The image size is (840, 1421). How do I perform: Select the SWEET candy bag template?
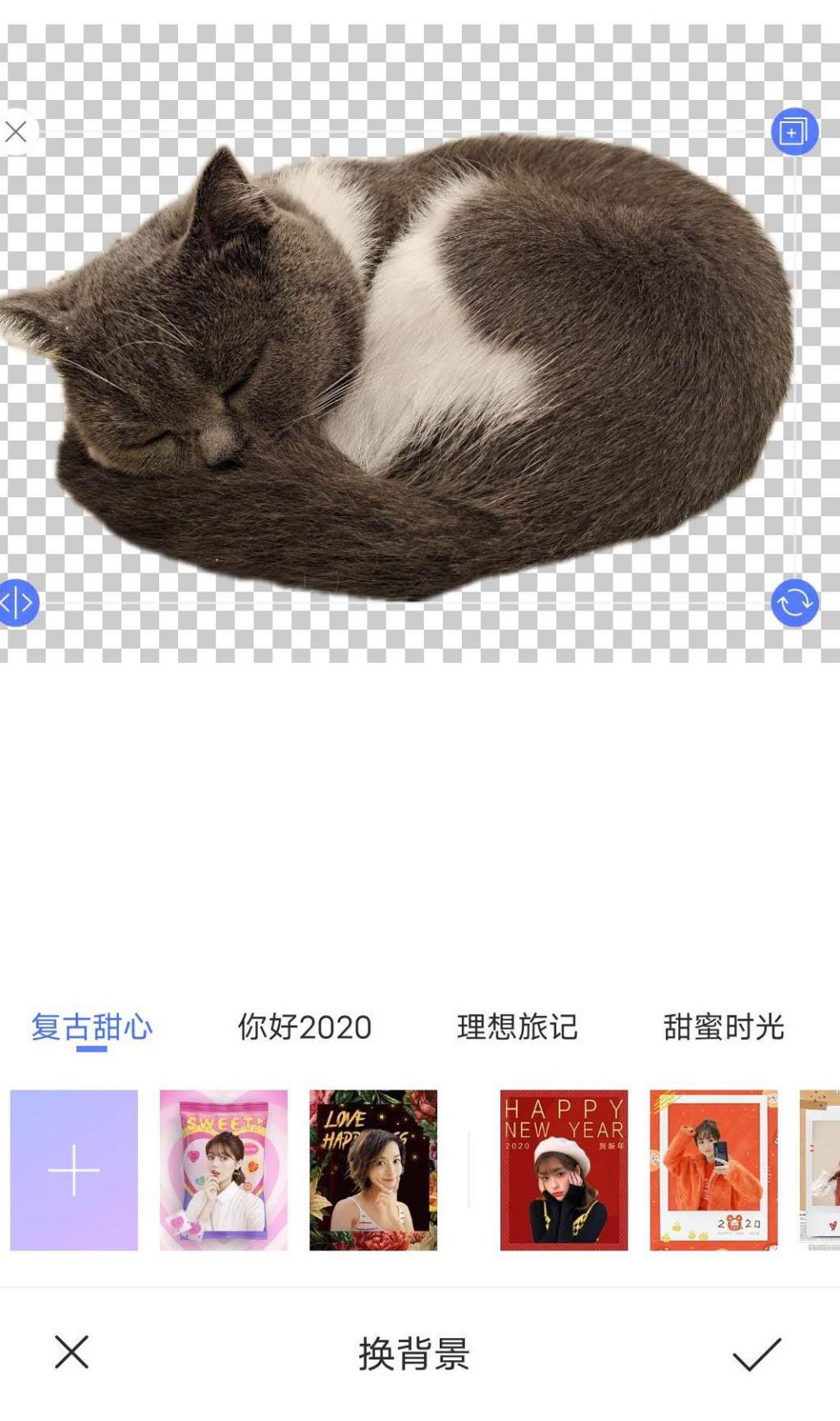[223, 1168]
